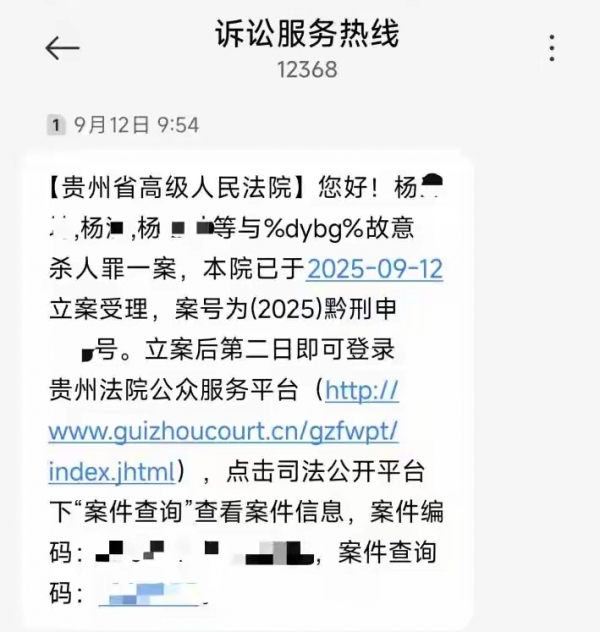Open the three-dot overflow menu
This screenshot has width=600, height=632.
(x=552, y=47)
